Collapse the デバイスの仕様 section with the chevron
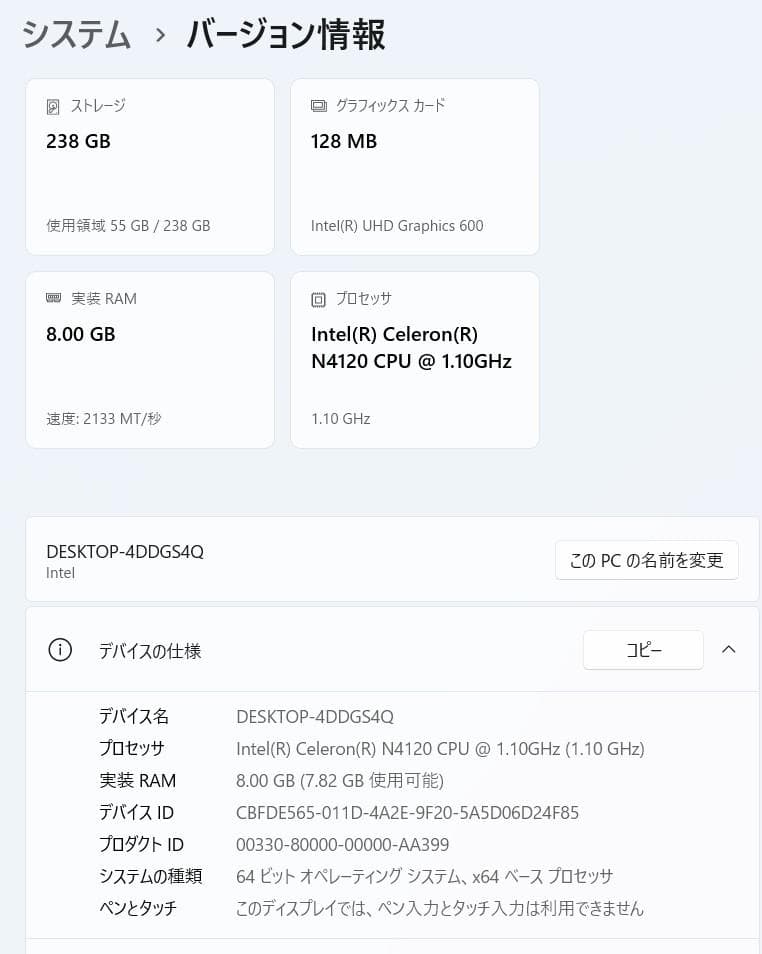 click(x=729, y=650)
